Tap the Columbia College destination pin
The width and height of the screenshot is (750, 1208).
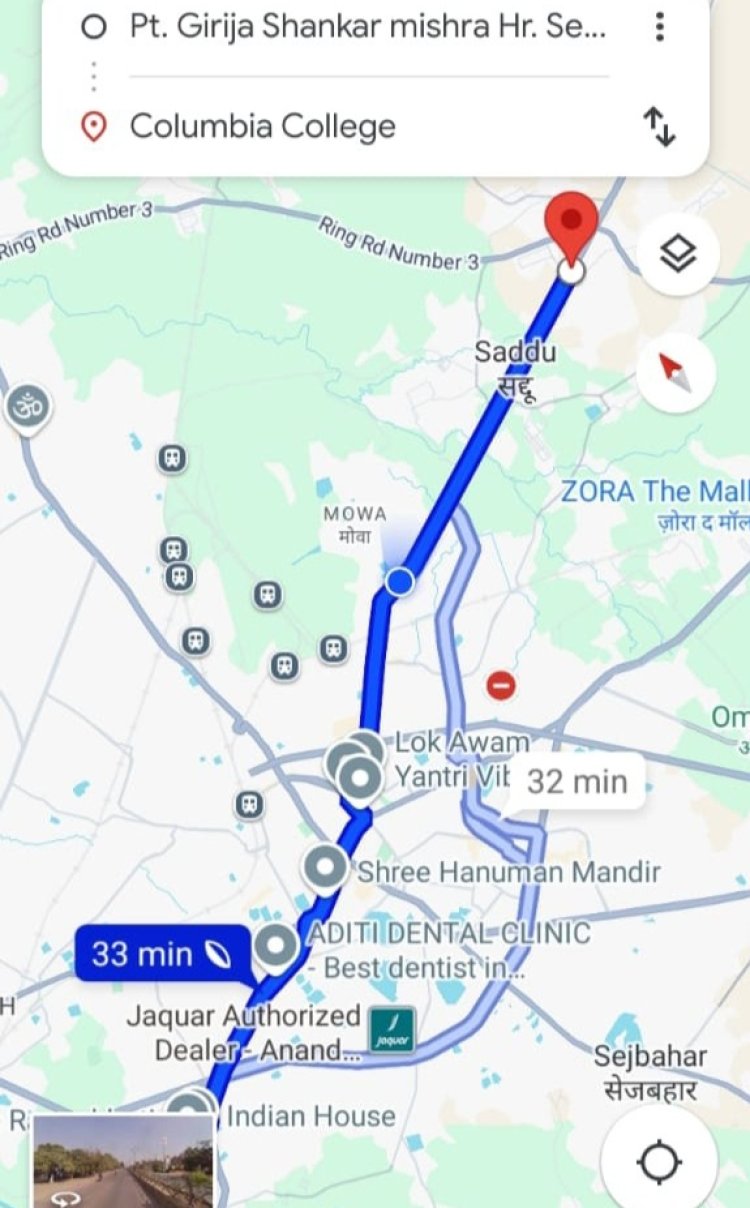pos(571,230)
